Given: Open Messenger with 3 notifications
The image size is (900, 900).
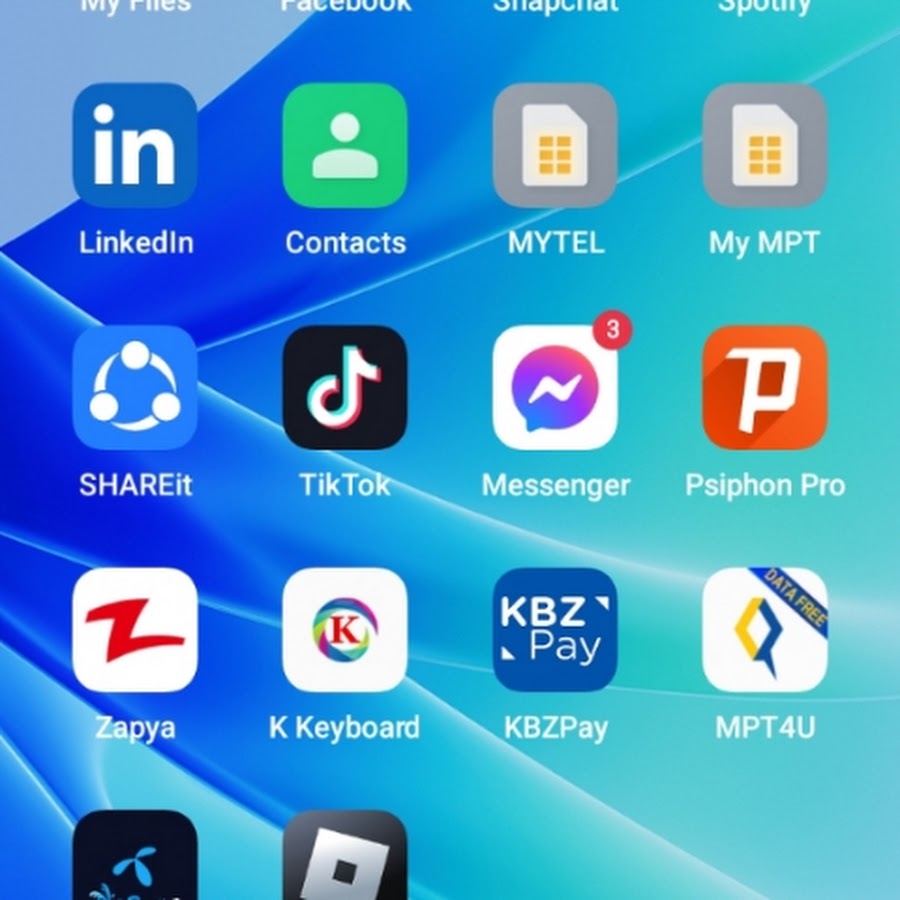Looking at the screenshot, I should point(555,388).
